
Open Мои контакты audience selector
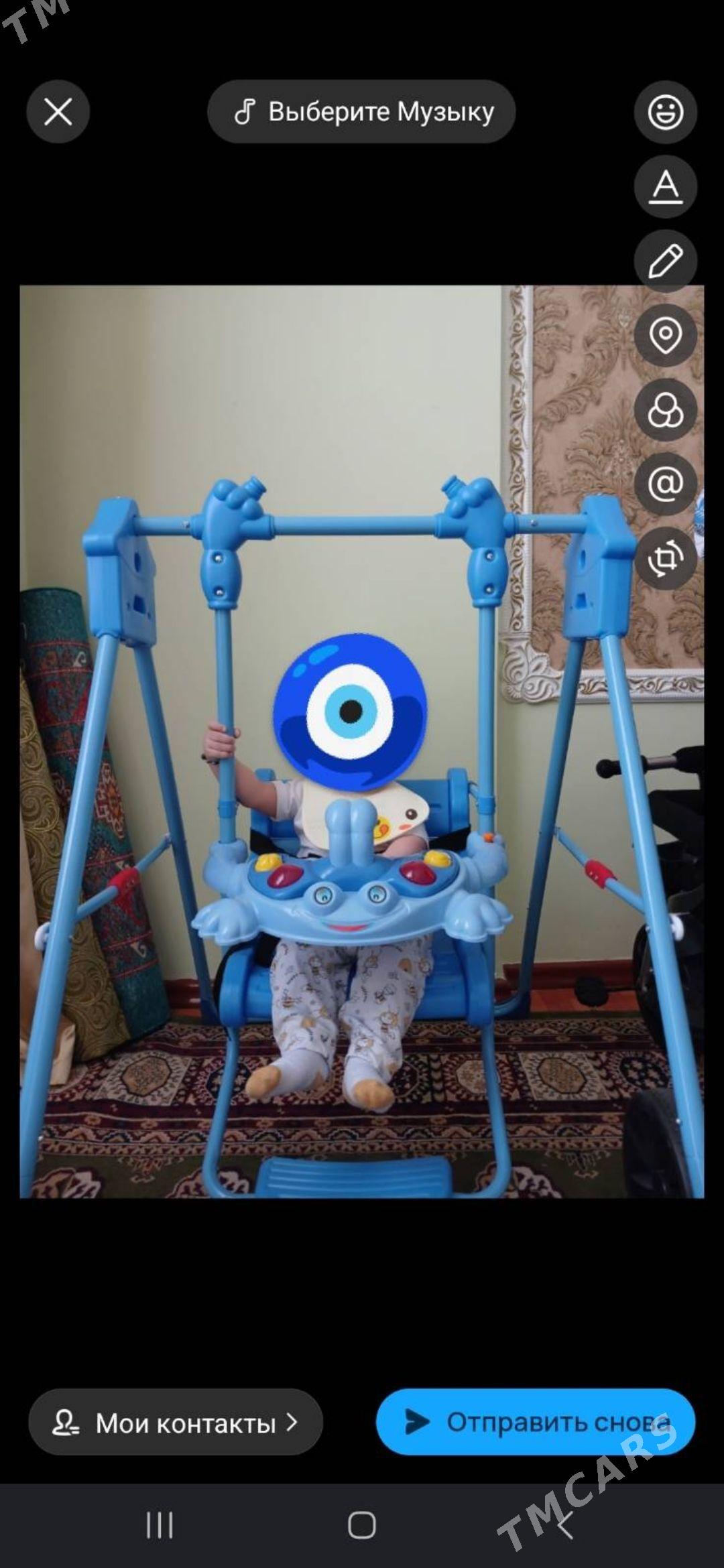[x=176, y=1422]
